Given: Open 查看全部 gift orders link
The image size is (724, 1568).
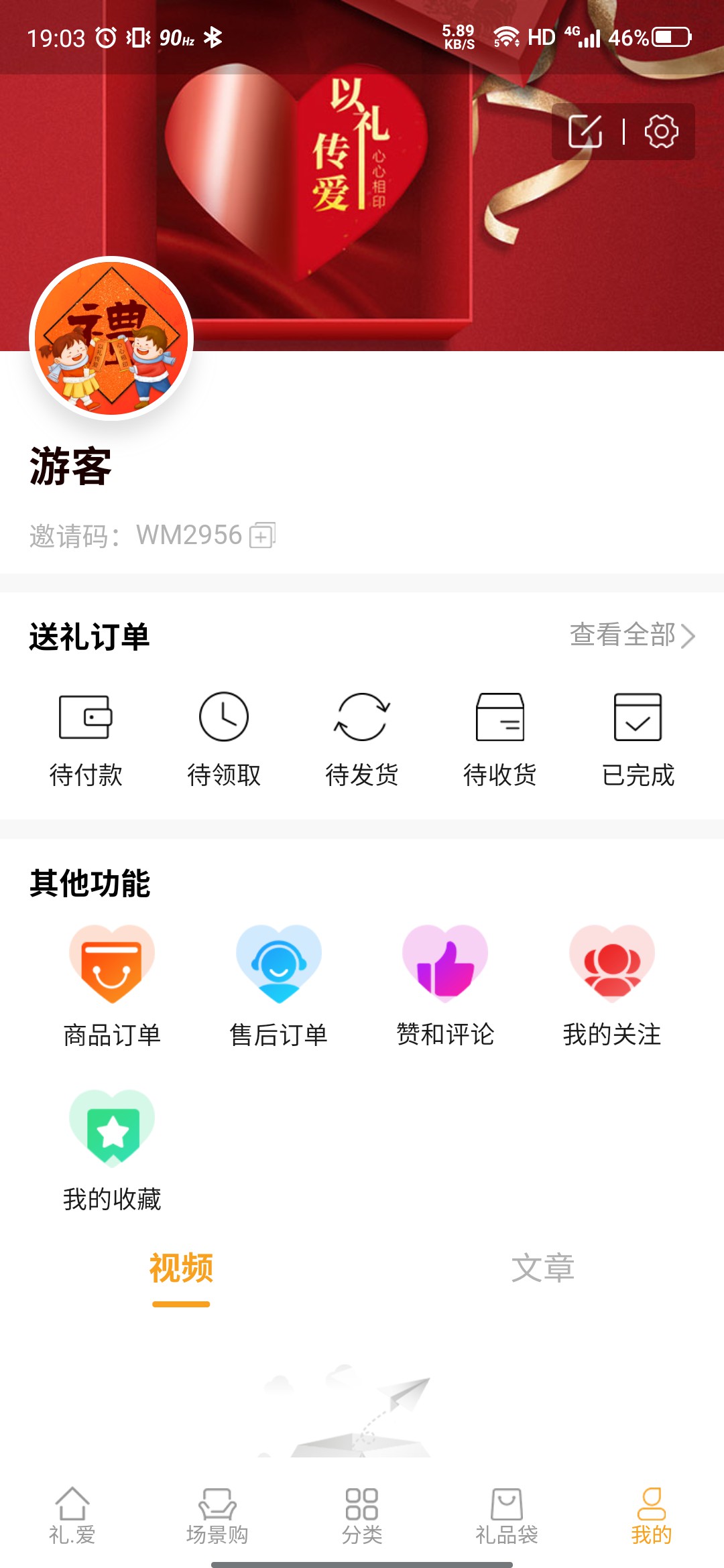Looking at the screenshot, I should point(631,635).
